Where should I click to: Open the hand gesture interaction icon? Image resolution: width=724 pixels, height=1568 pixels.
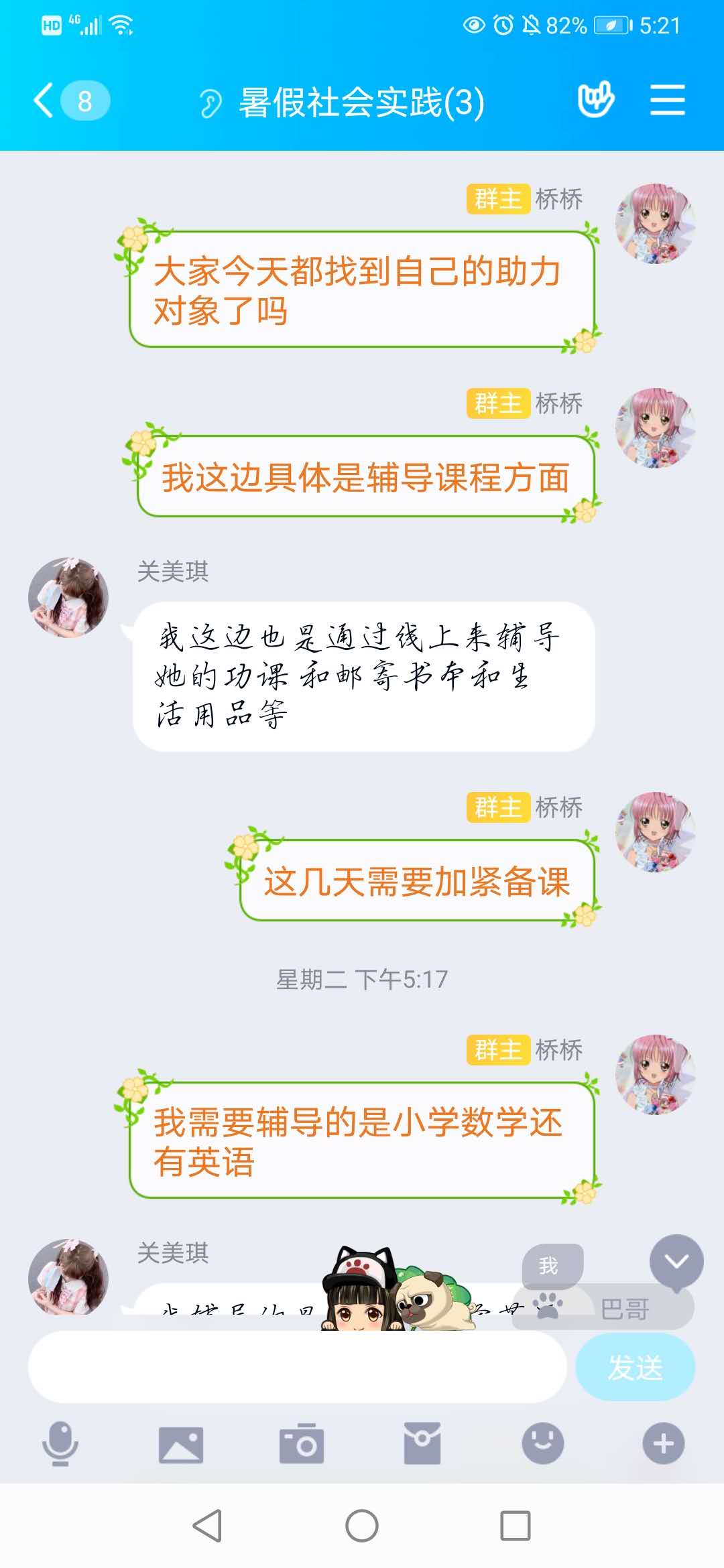(596, 101)
